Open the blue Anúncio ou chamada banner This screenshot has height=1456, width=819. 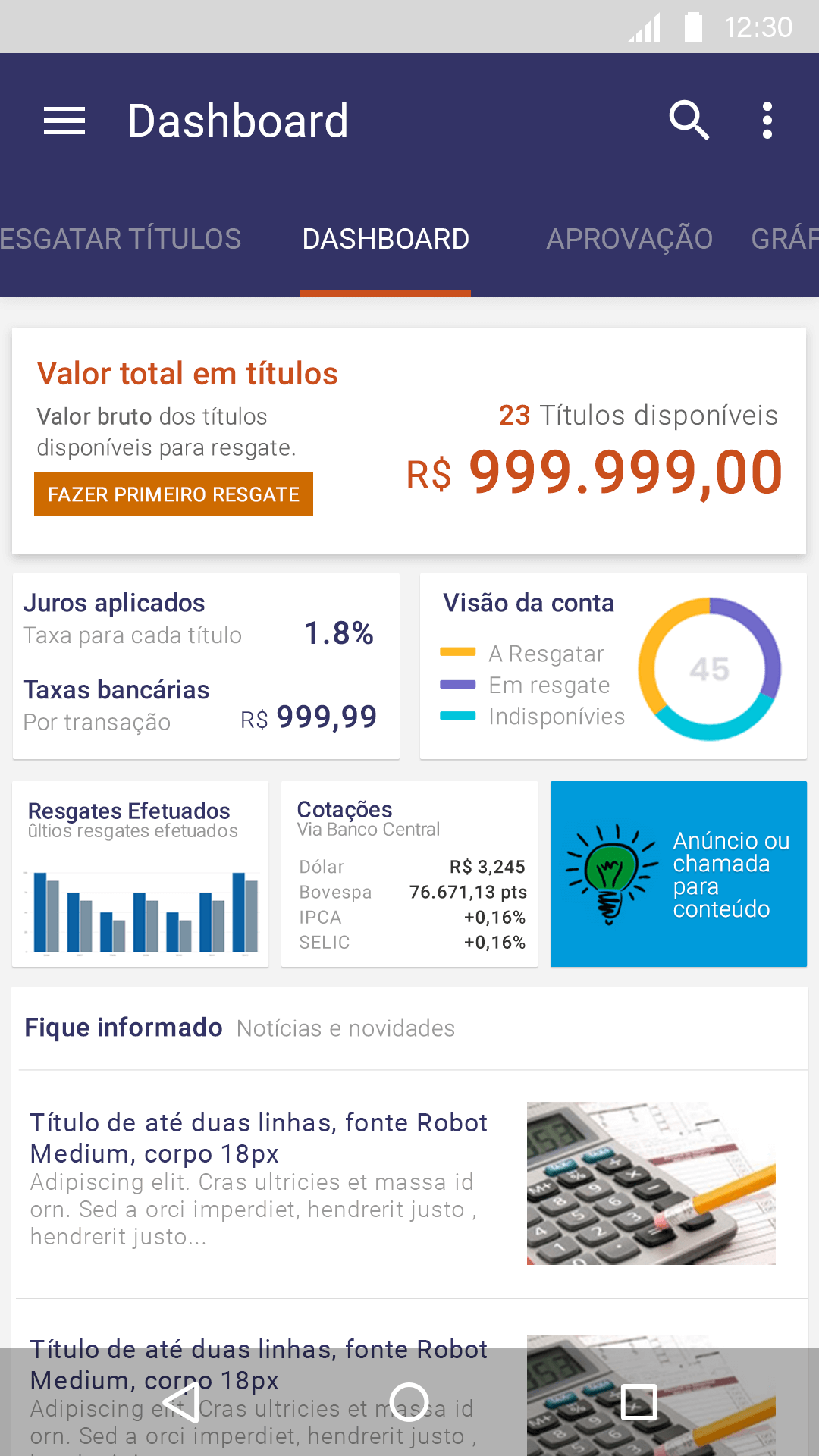[678, 874]
